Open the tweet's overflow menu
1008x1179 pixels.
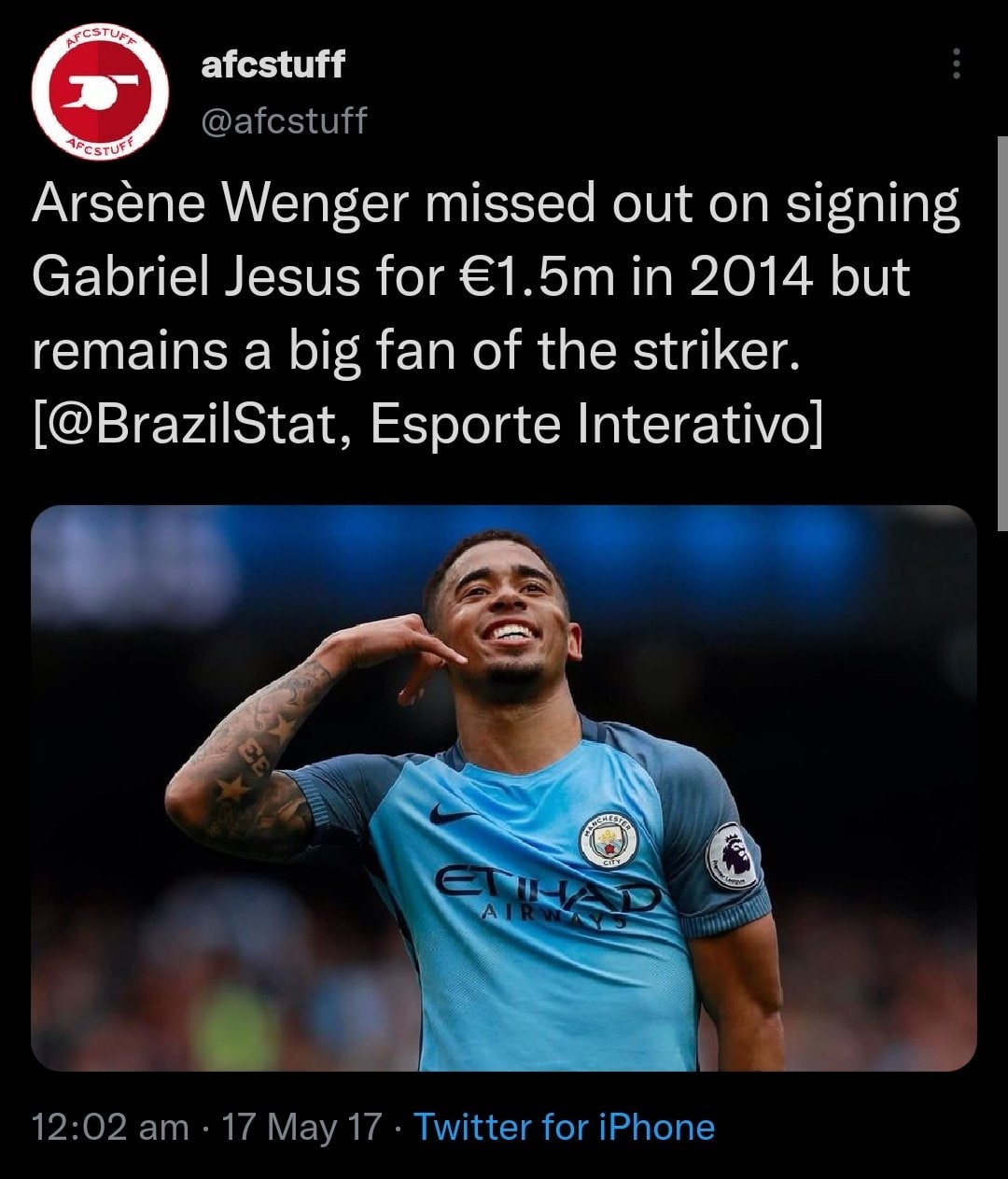click(x=954, y=64)
